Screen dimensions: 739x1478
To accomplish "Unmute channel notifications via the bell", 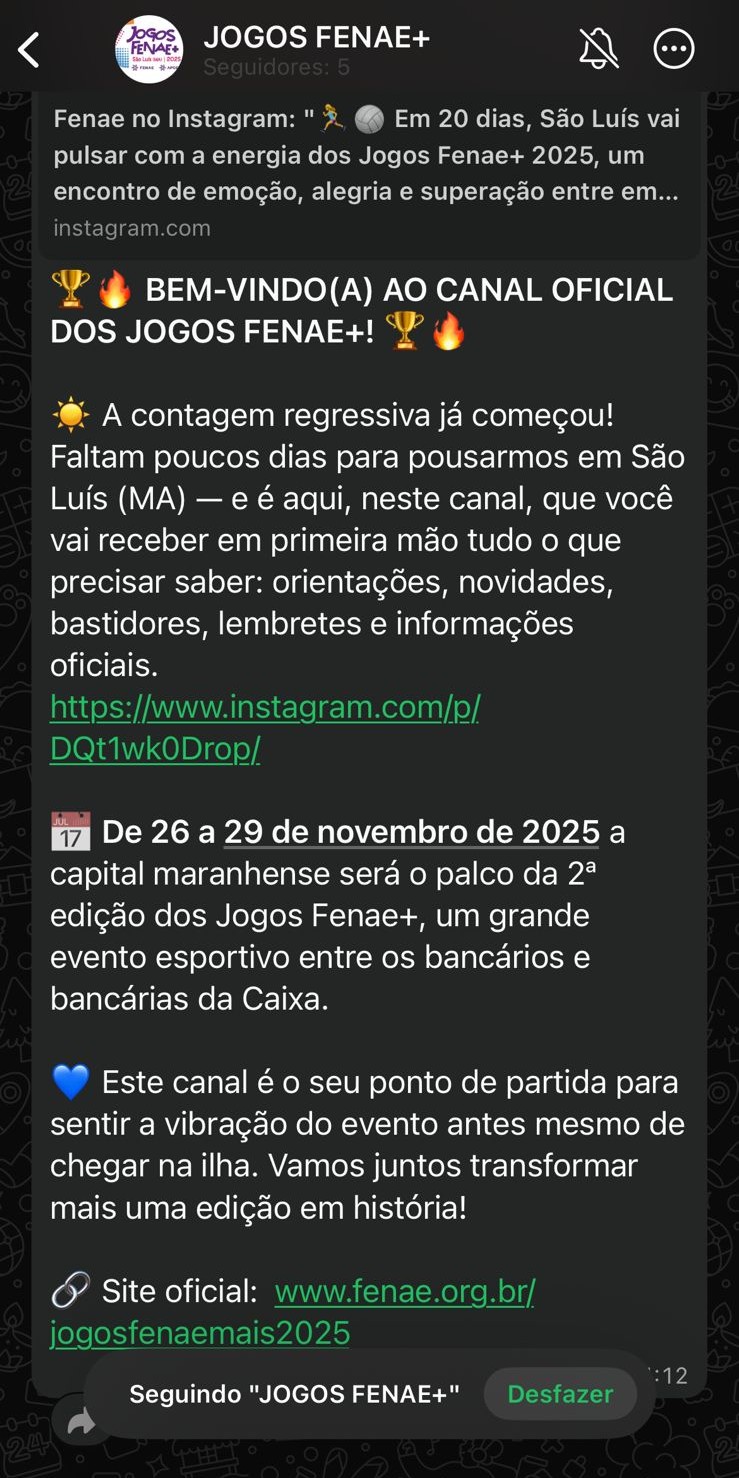I will click(x=600, y=48).
